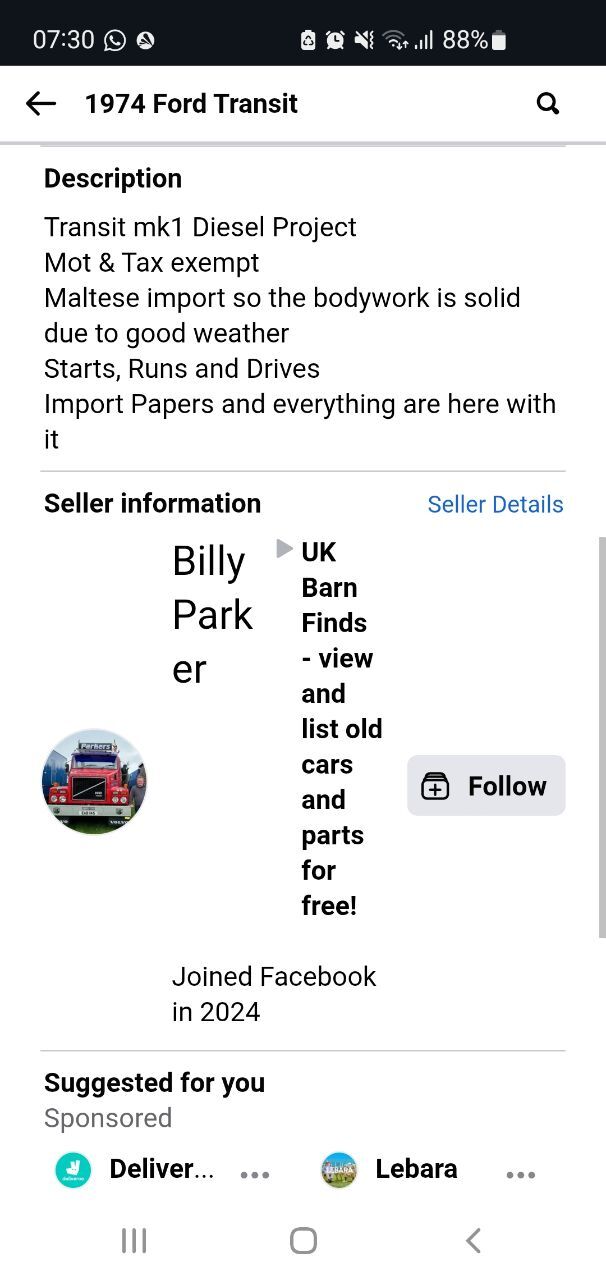606x1280 pixels.
Task: Open options for the Deliveroo ad
Action: tap(255, 1174)
